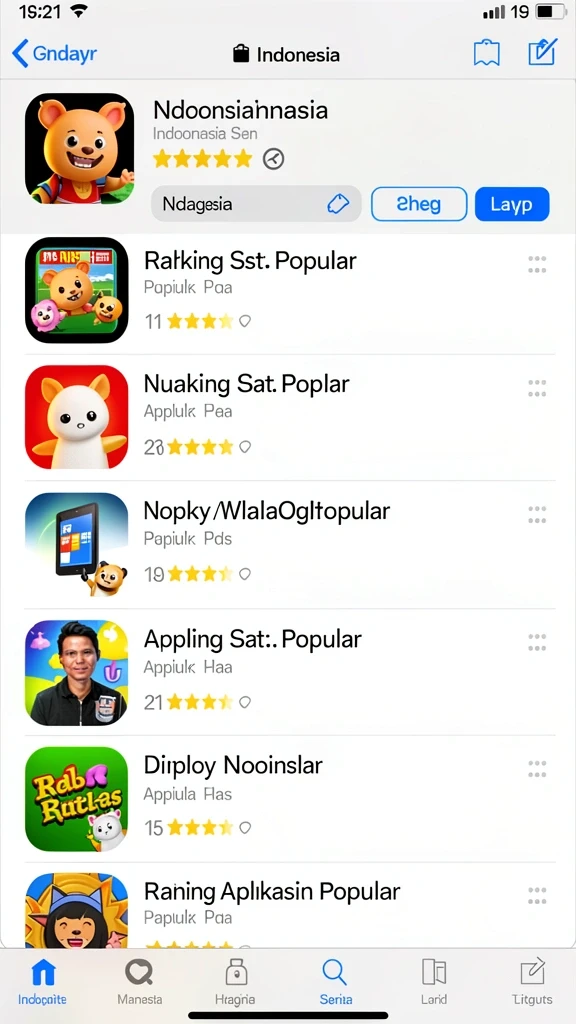
Task: Open the Ndagesia field
Action: click(x=256, y=204)
